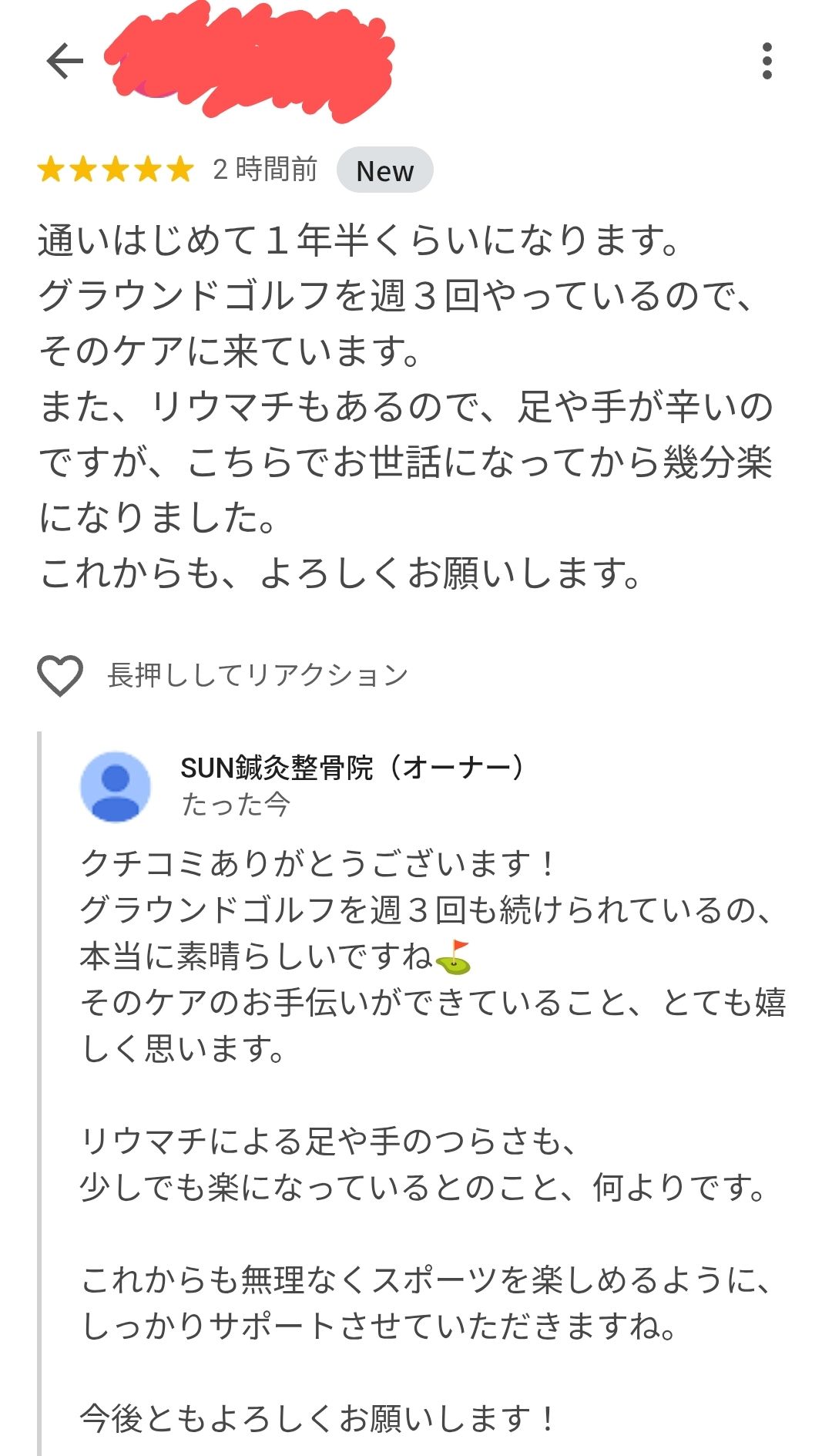The height and width of the screenshot is (1456, 832).
Task: Open the three-dot overflow menu
Action: [766, 62]
